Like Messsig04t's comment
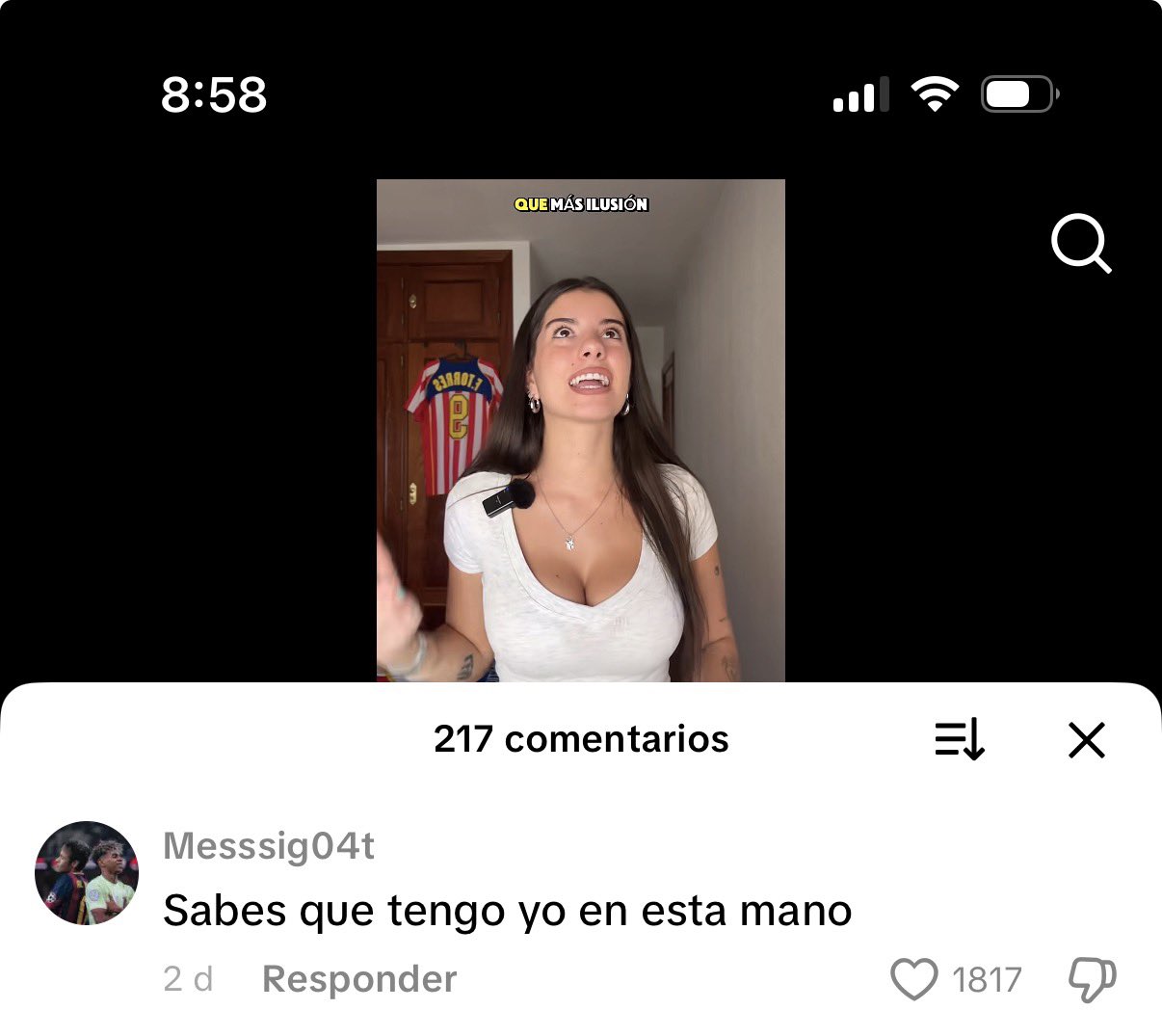The height and width of the screenshot is (1036, 1162). click(x=913, y=979)
